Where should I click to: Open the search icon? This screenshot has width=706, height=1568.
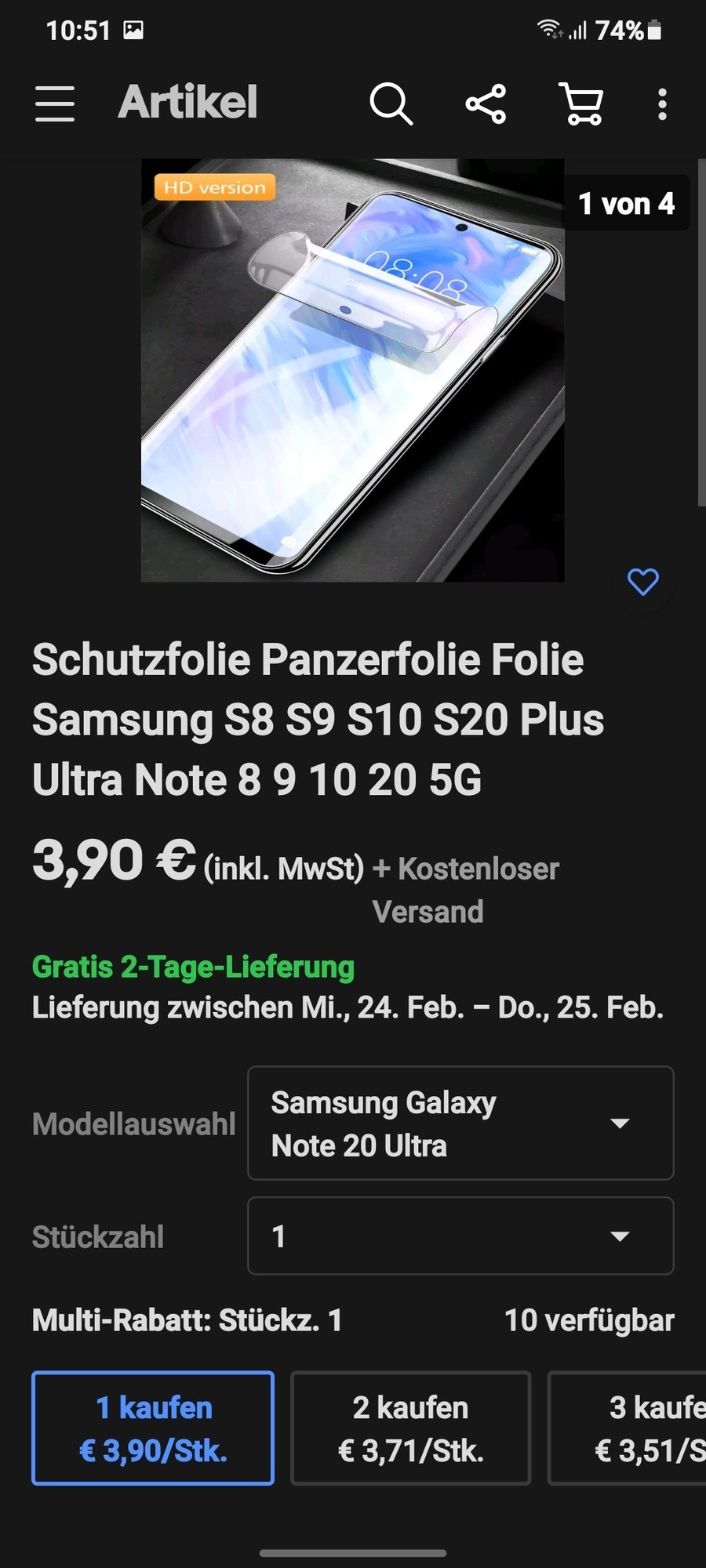pos(391,103)
